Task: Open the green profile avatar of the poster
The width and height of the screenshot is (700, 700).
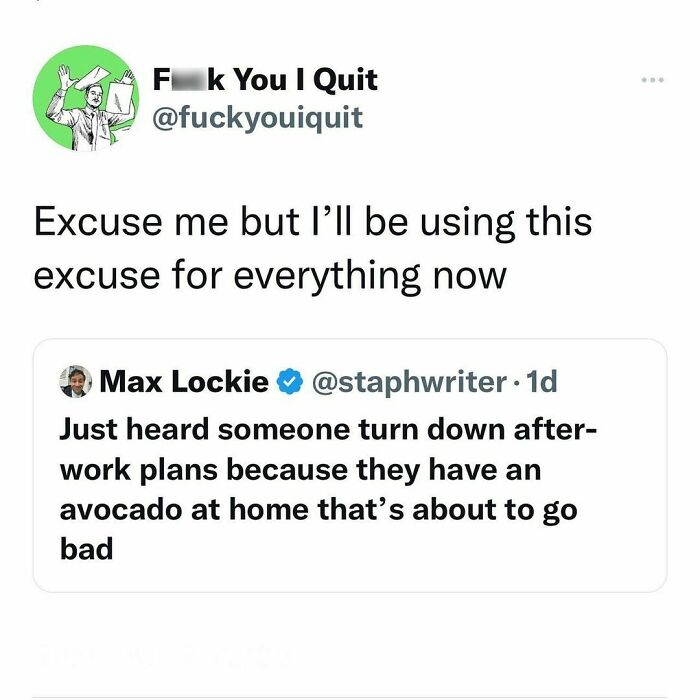Action: [x=84, y=97]
